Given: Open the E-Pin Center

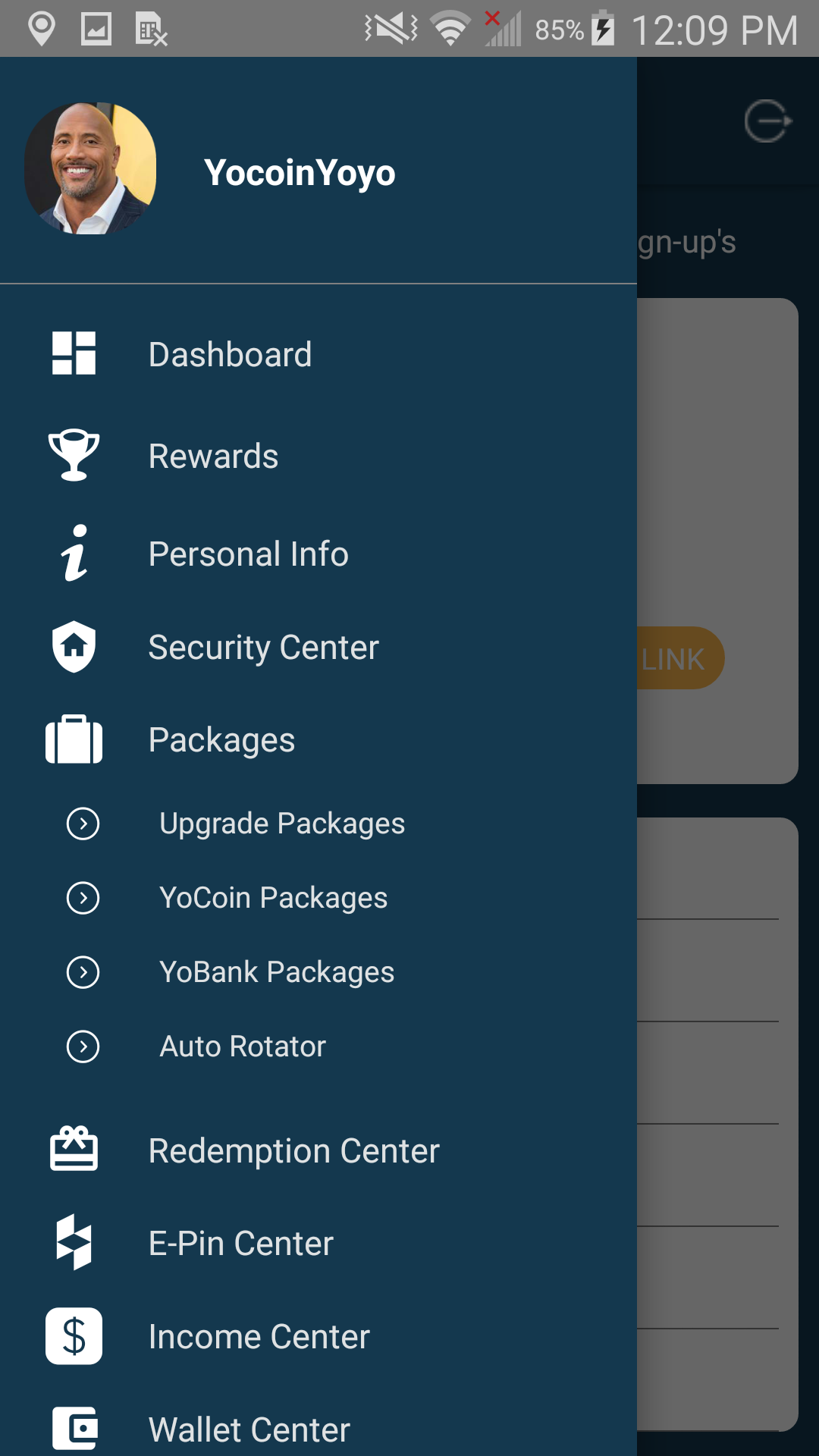Looking at the screenshot, I should pyautogui.click(x=240, y=1244).
